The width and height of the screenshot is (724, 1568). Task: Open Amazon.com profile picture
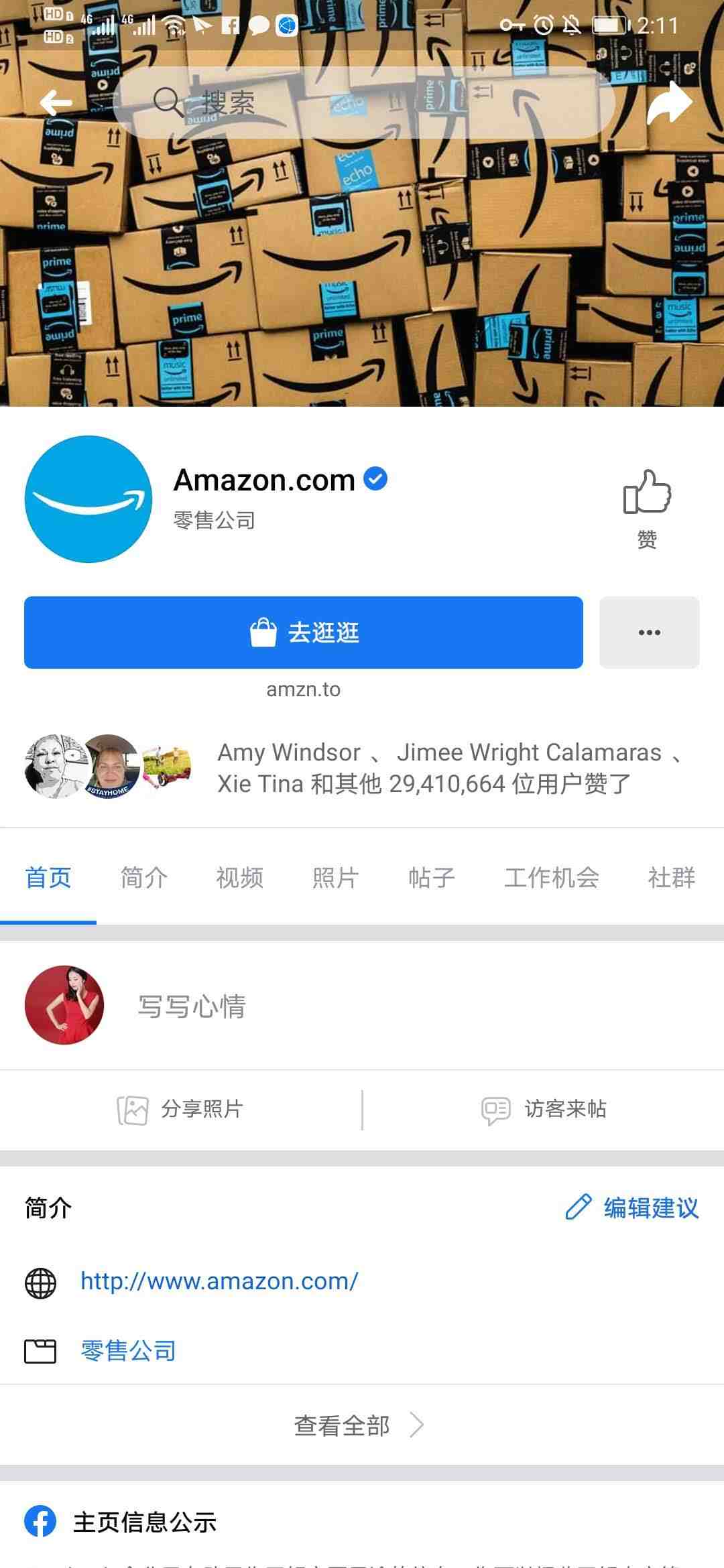pos(88,499)
